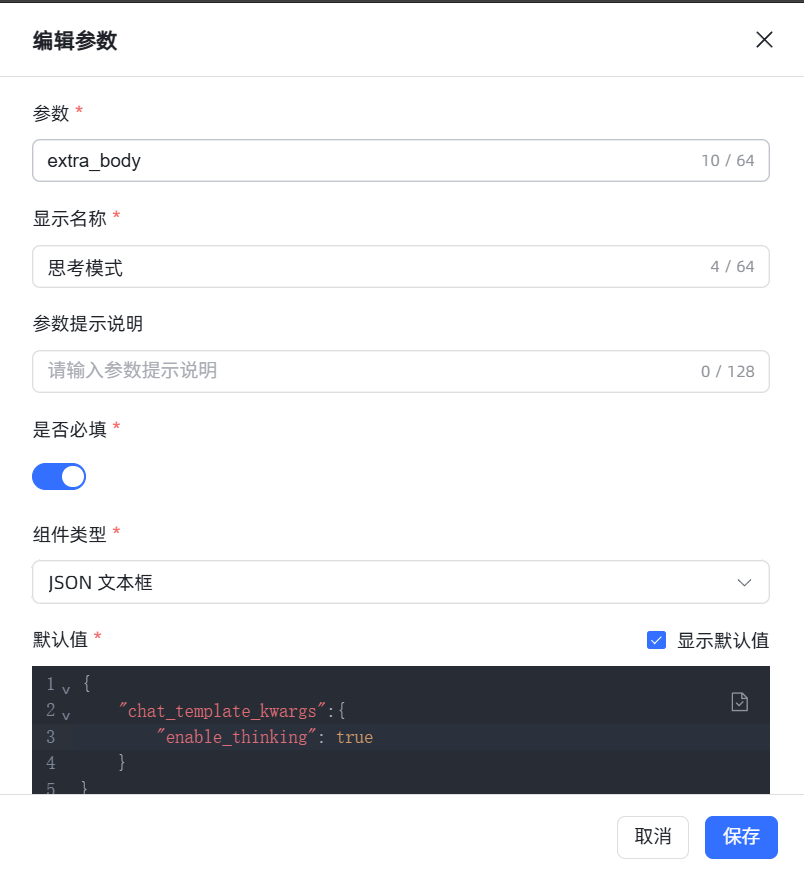Viewport: 804px width, 874px height.
Task: Focus the 参数提示说明 input
Action: [360, 371]
